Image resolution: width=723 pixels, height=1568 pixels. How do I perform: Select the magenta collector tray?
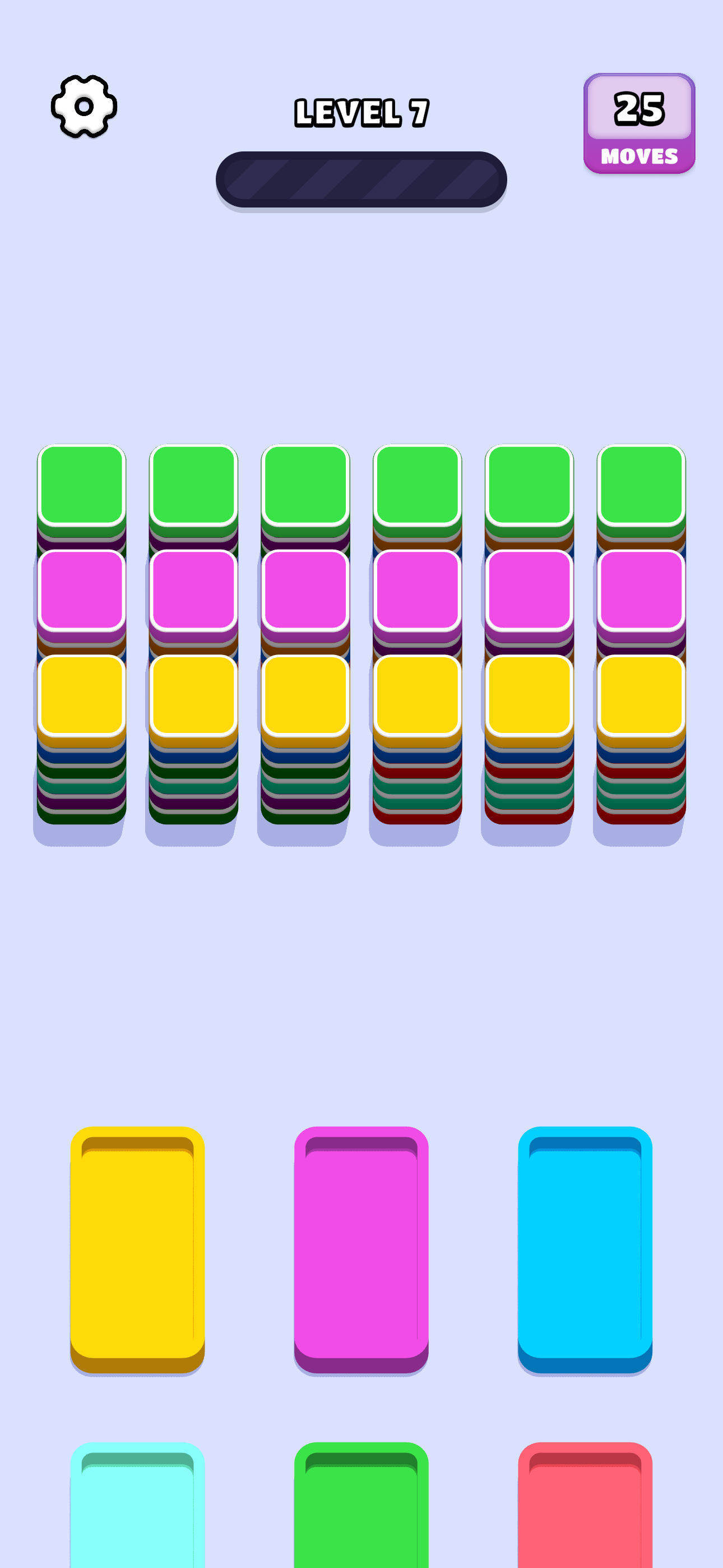tap(361, 1249)
